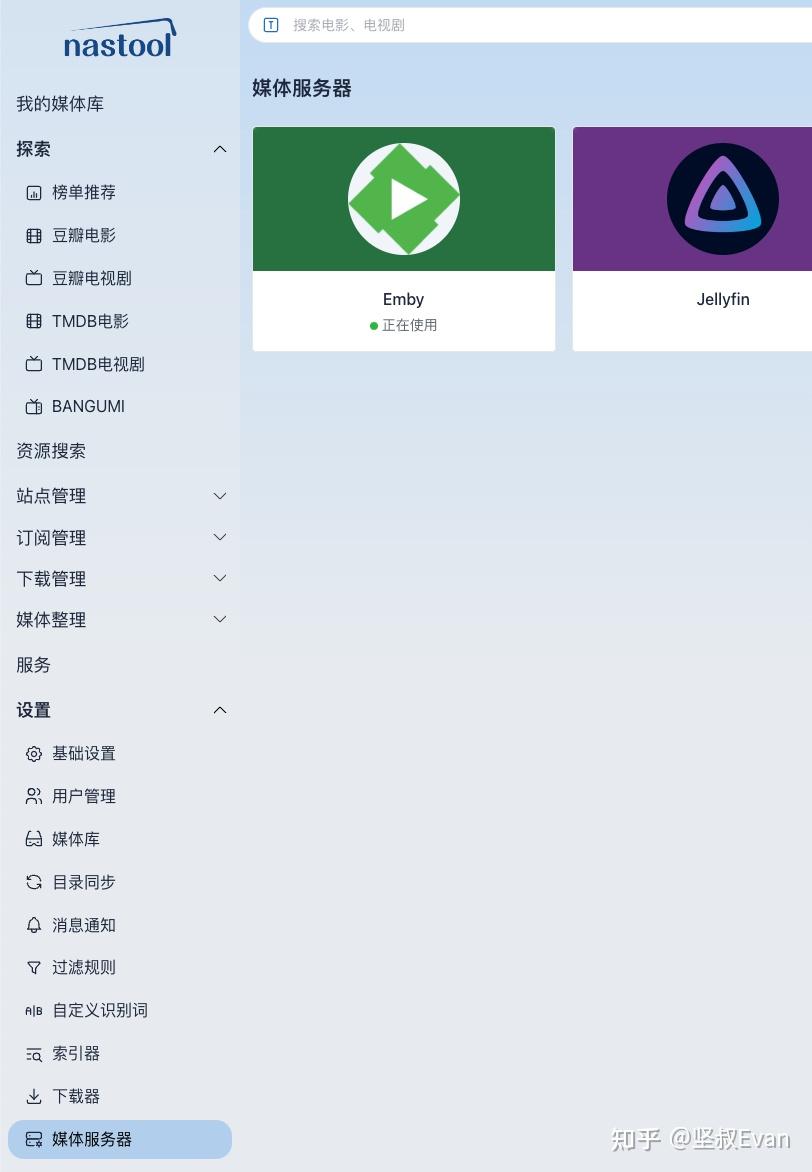Click the 消息通知 bell icon
Screen dimensions: 812x1172
33,925
